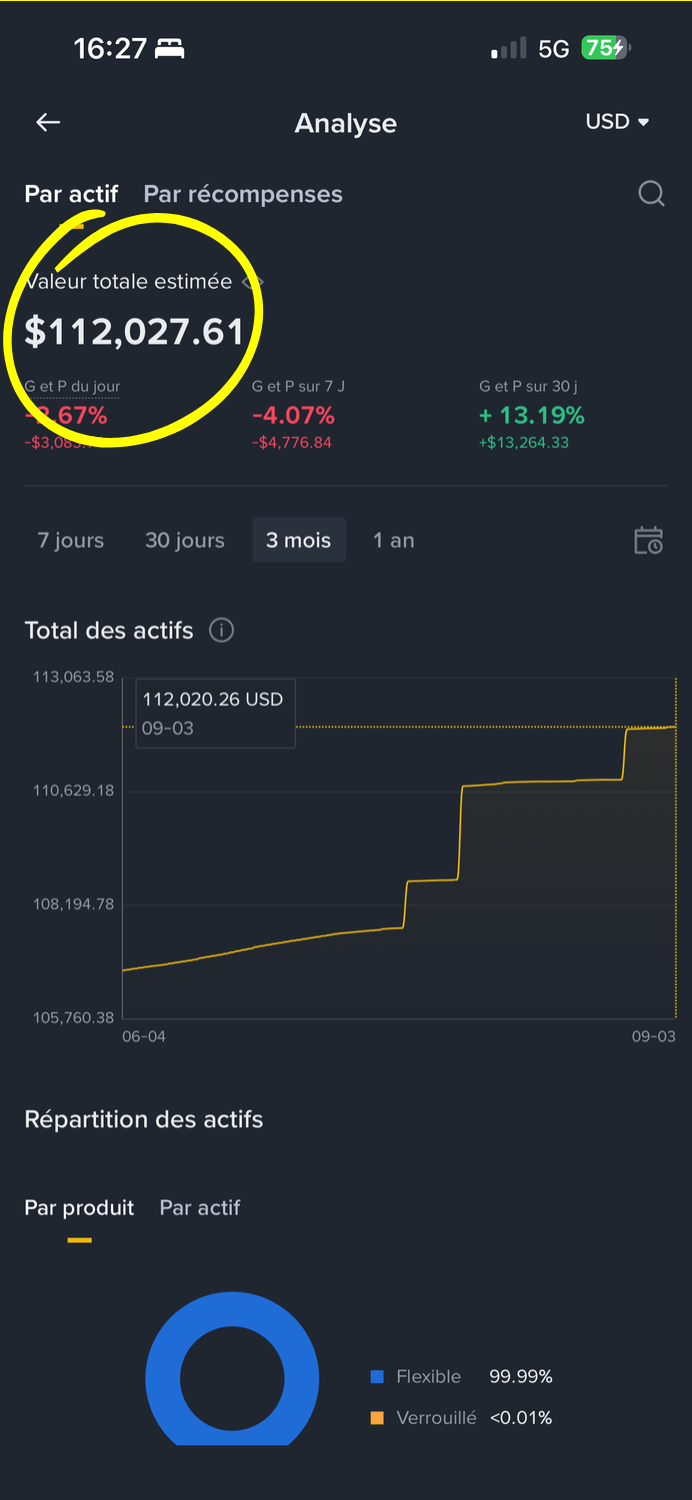Select the 1 an period
Screen dimensions: 692x1500
tap(393, 540)
